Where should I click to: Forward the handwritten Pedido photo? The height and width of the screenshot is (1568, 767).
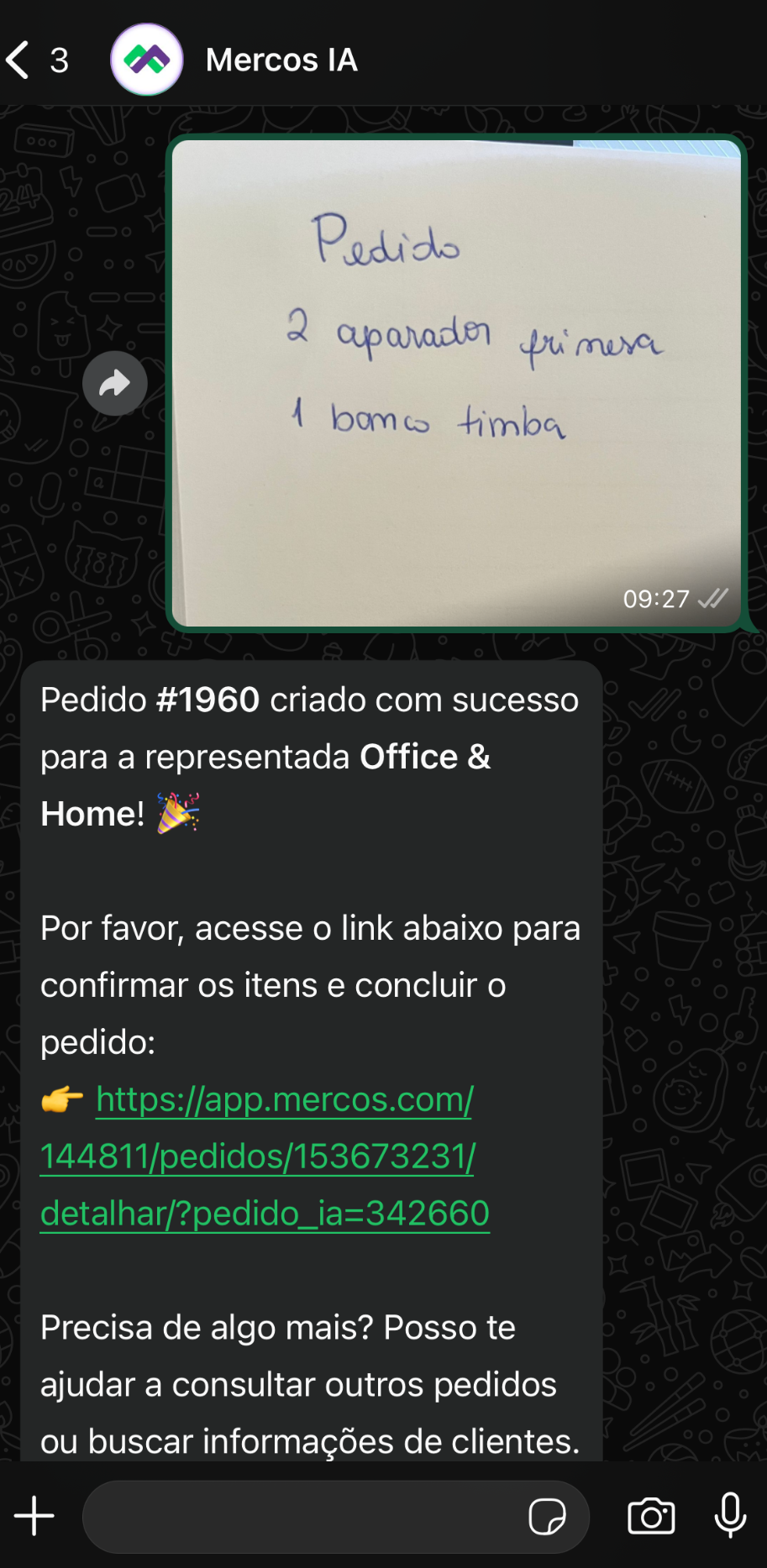click(115, 384)
